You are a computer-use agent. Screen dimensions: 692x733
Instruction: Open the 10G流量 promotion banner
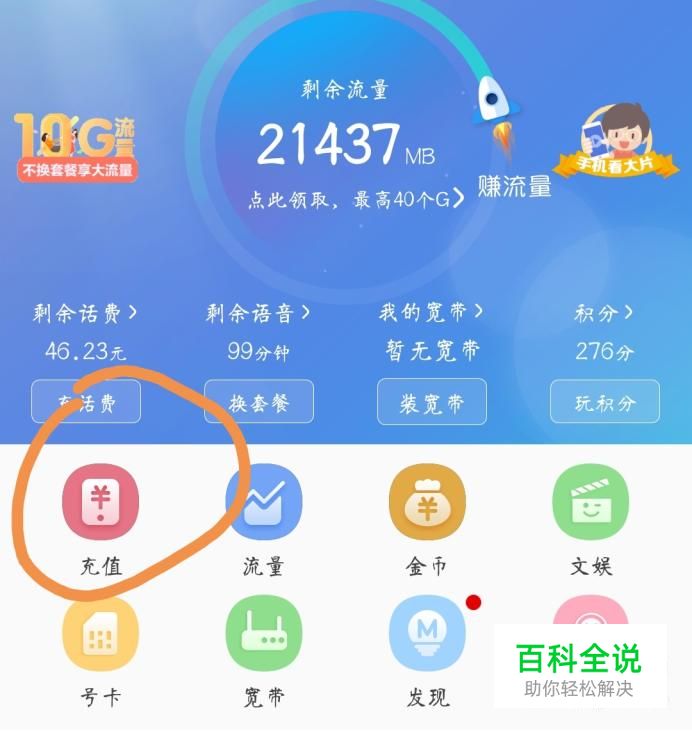click(76, 147)
